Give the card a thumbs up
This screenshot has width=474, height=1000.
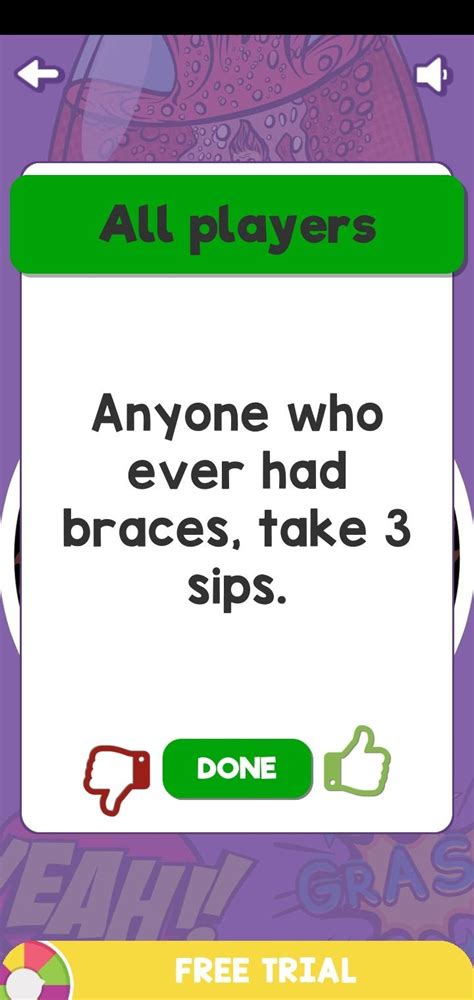357,760
